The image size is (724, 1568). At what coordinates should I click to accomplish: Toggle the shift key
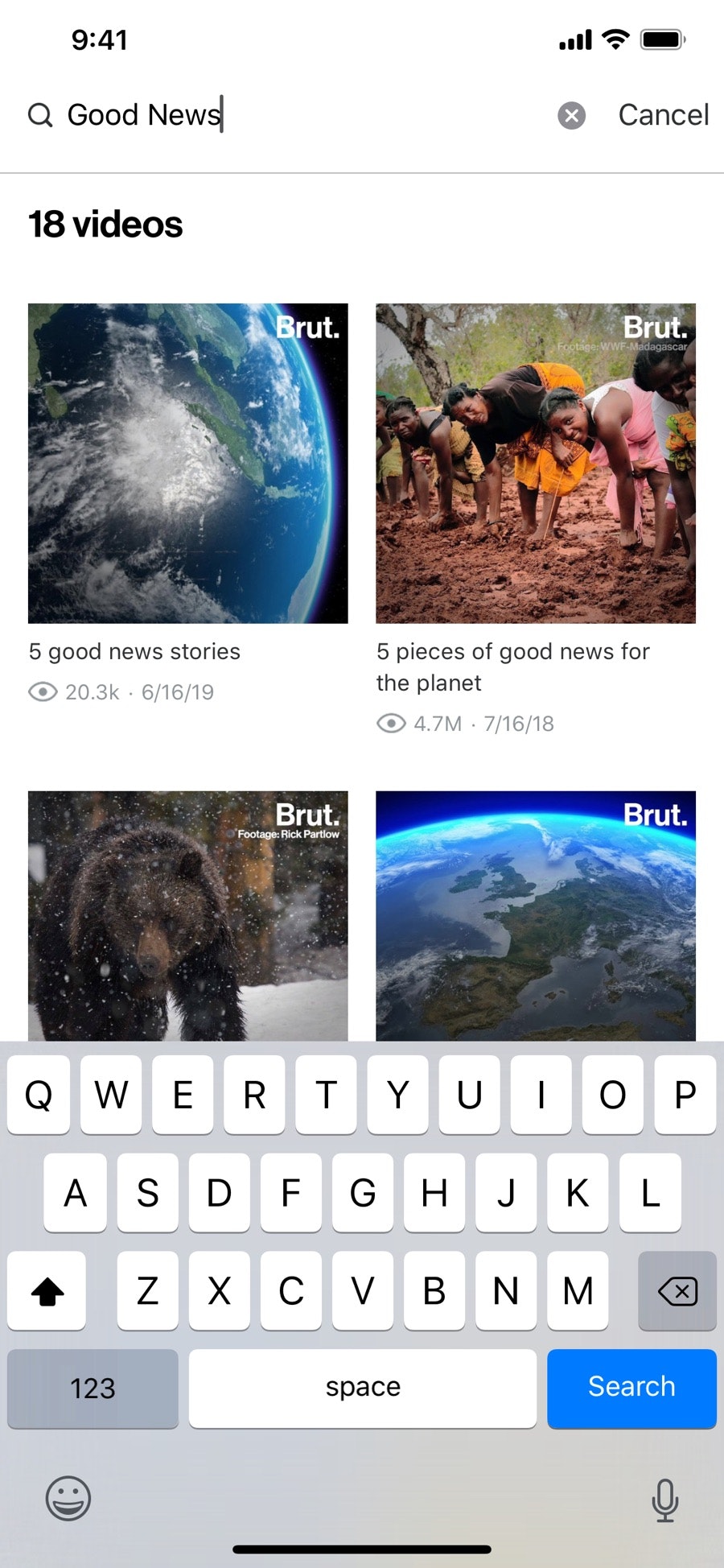[47, 1291]
